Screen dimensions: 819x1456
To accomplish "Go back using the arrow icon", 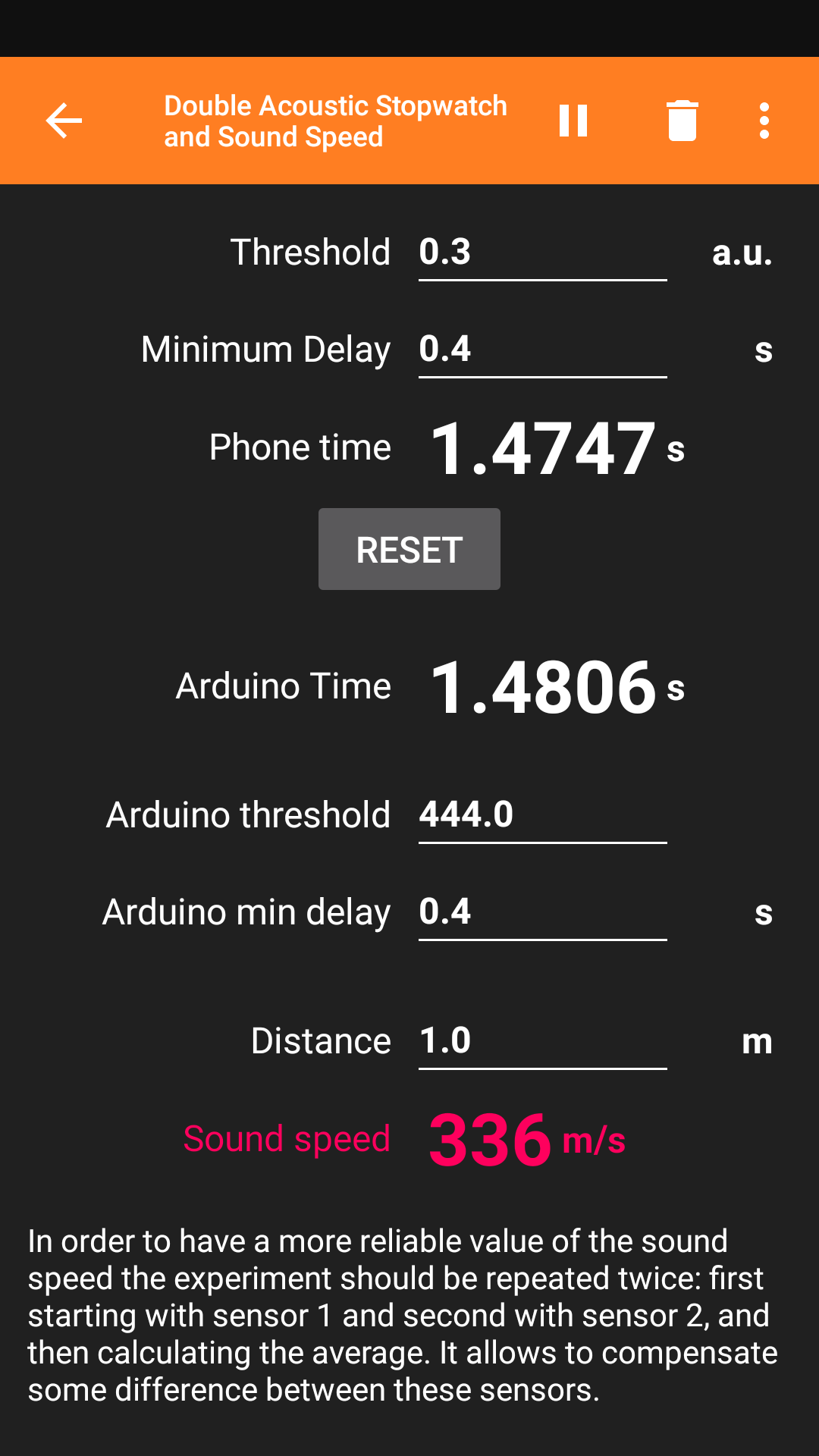I will [x=64, y=121].
